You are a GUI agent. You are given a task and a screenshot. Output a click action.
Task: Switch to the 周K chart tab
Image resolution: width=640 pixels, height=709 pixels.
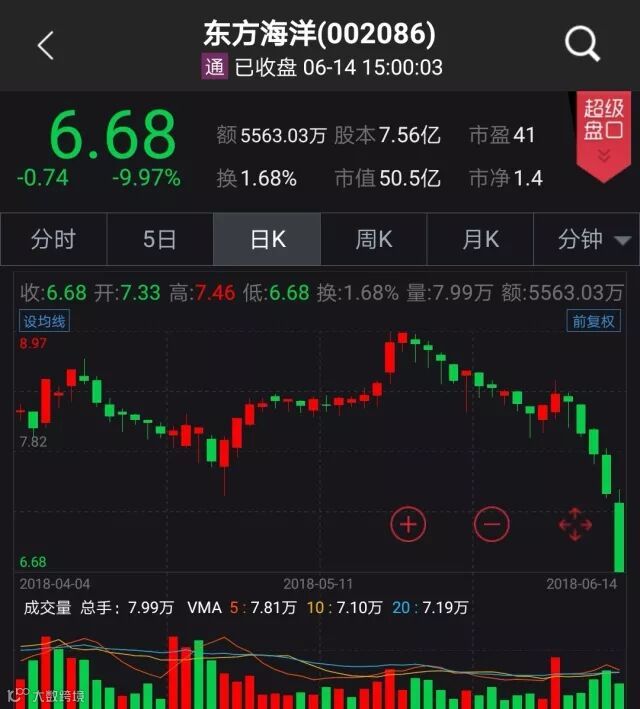tap(374, 240)
